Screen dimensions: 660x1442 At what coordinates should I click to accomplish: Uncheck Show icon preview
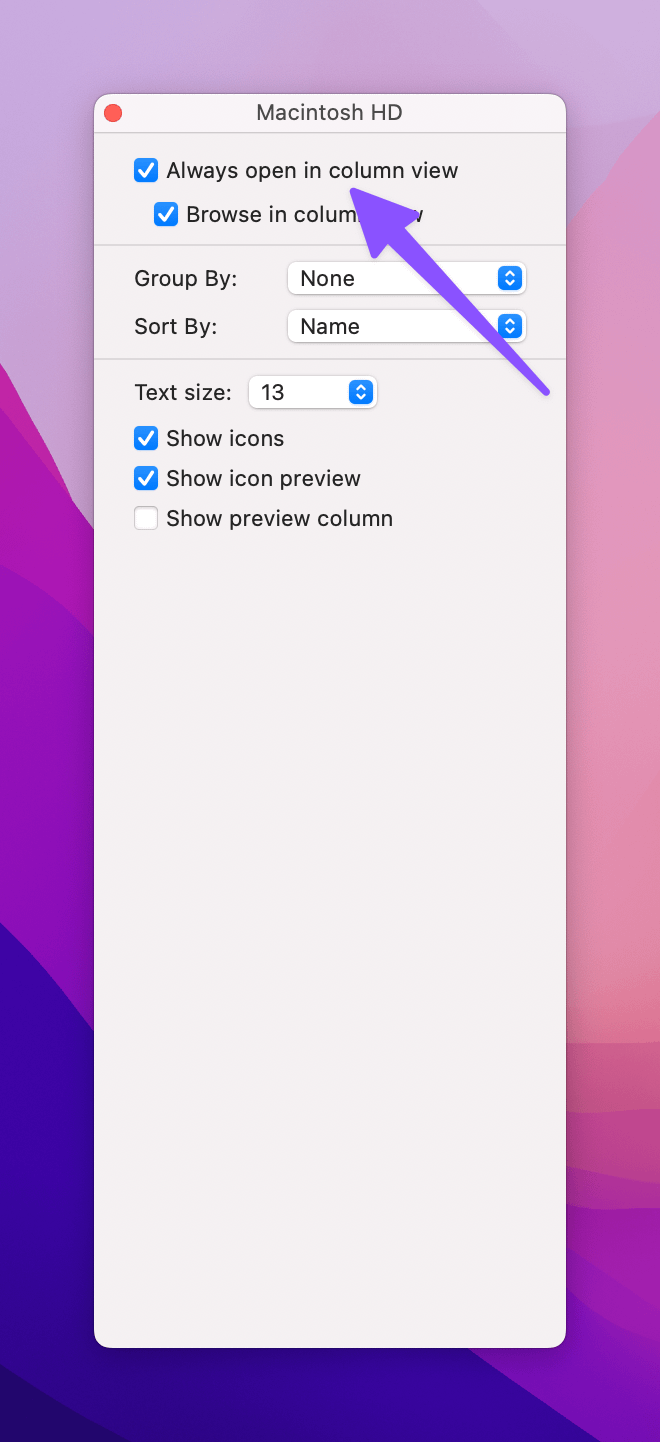[x=146, y=478]
